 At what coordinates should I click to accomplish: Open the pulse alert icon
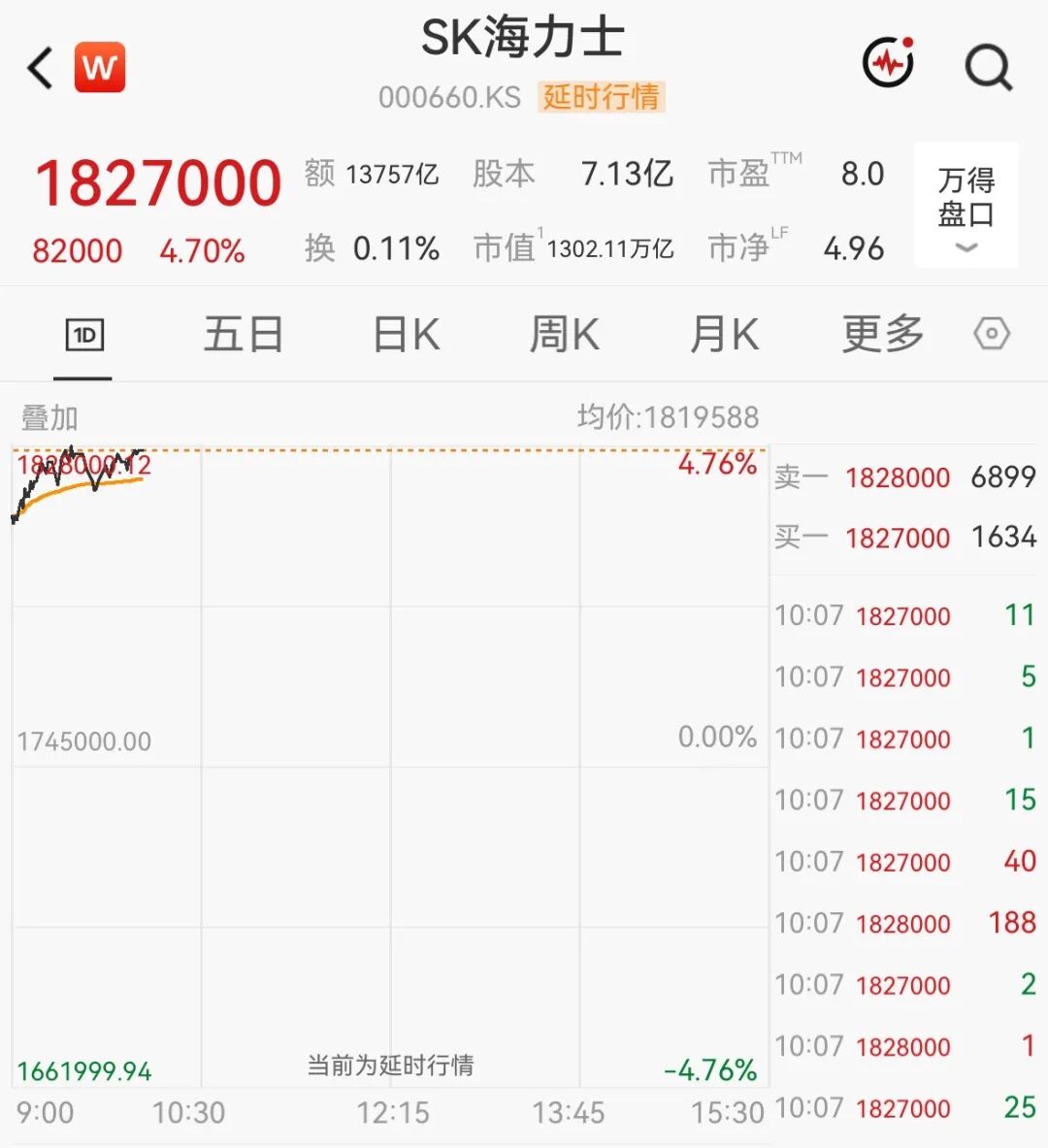click(x=888, y=62)
